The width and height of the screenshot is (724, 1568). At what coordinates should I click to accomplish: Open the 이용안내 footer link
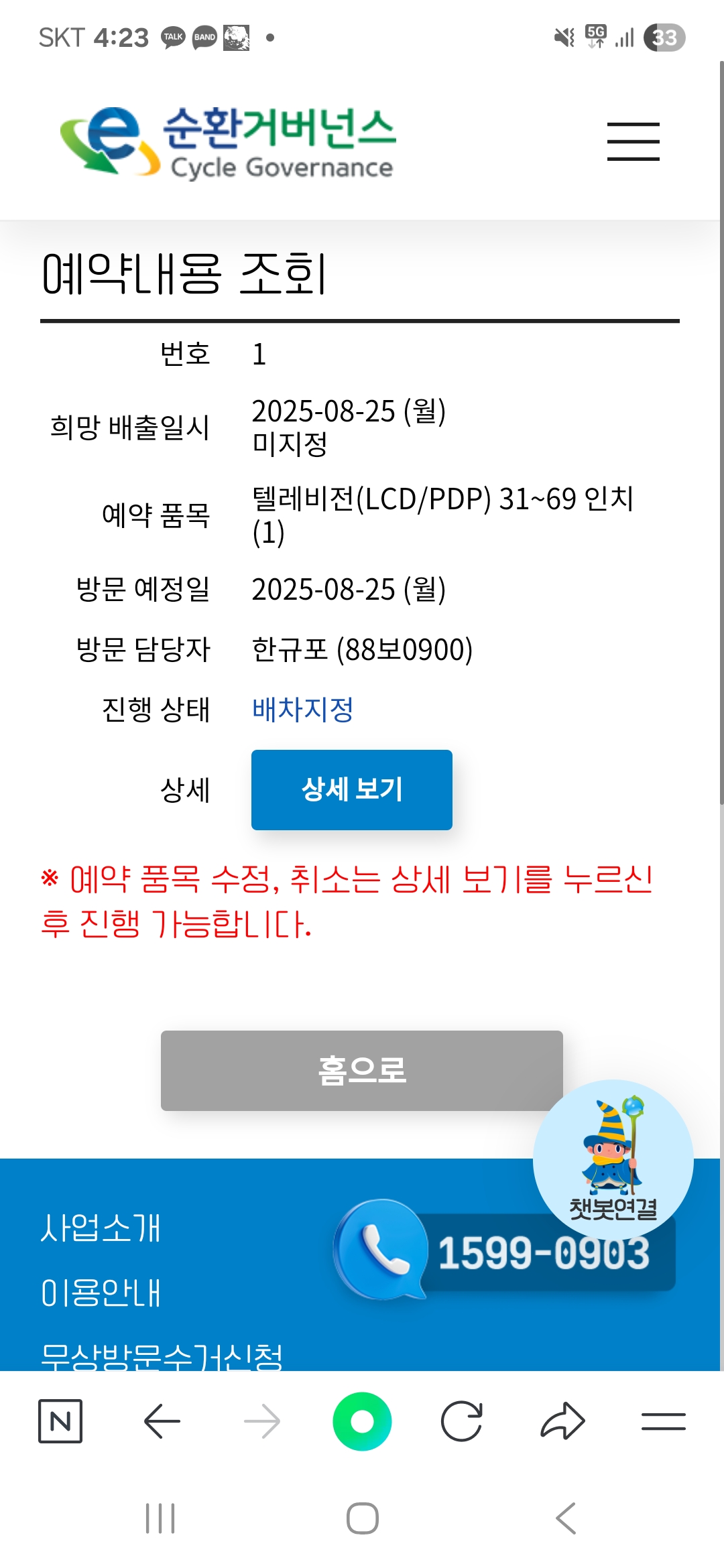pos(101,1293)
